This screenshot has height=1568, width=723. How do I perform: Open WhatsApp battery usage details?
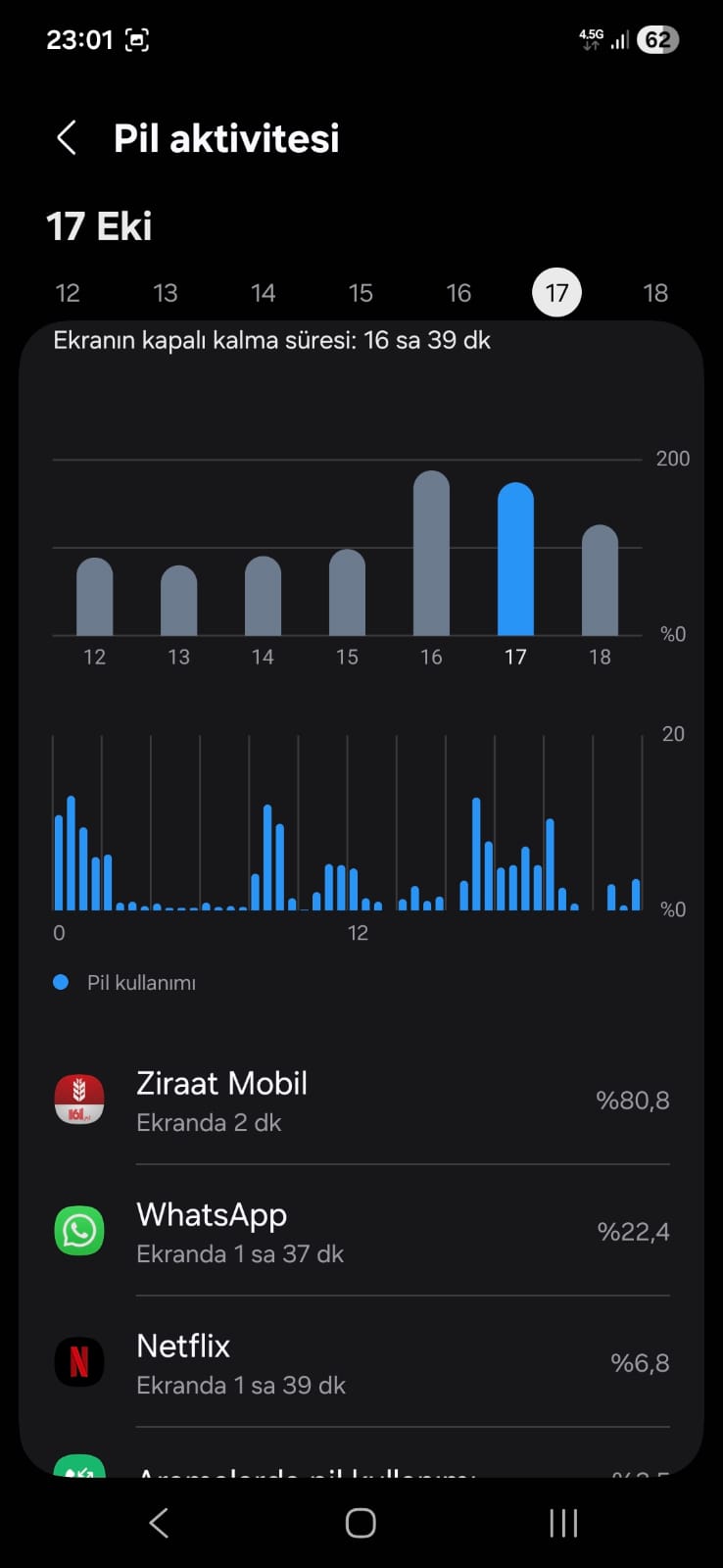(361, 1232)
